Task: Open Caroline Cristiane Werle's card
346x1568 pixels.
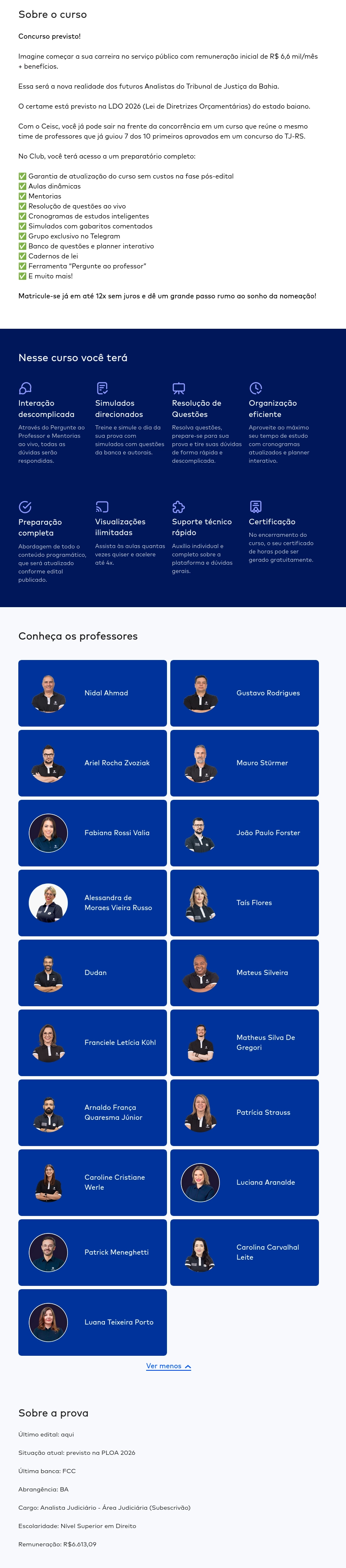Action: pyautogui.click(x=92, y=1183)
